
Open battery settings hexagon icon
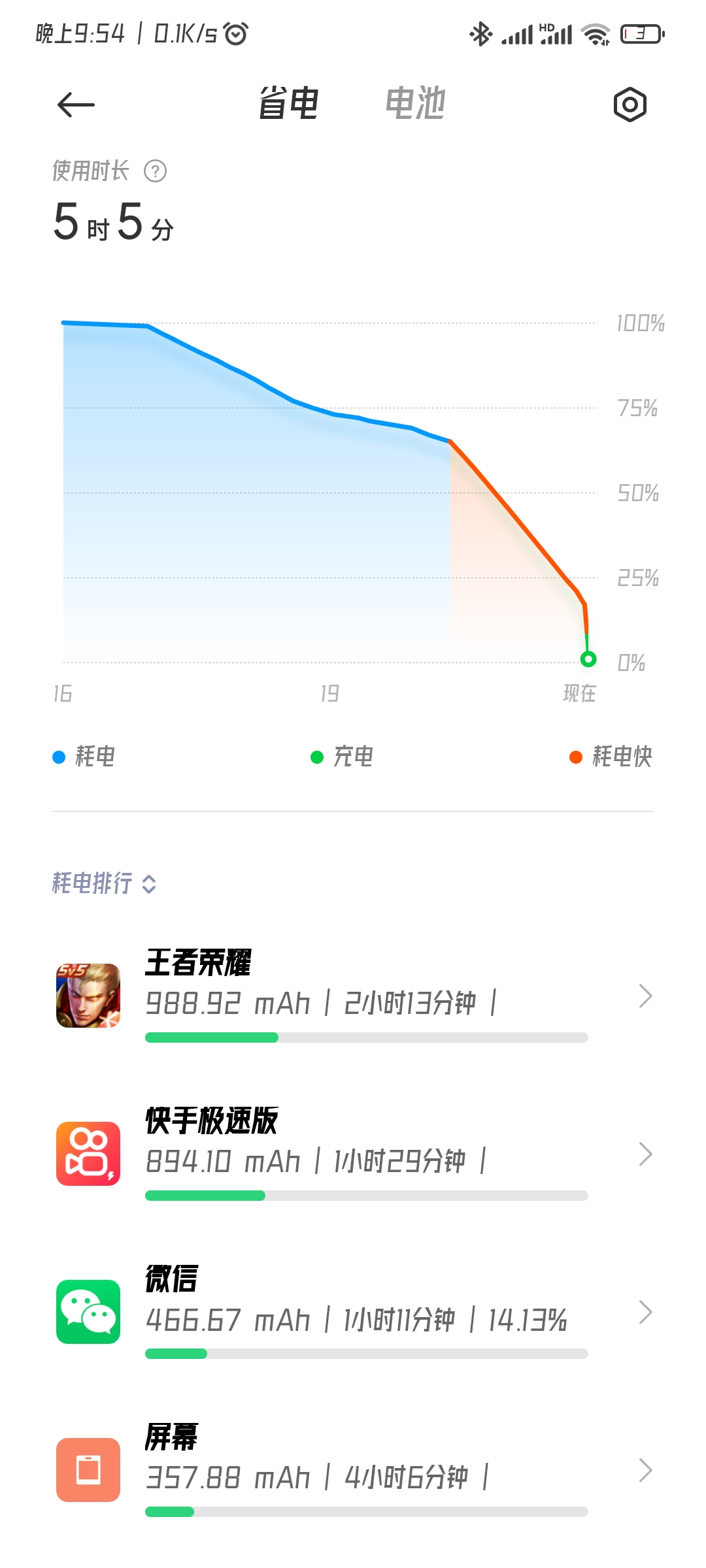[630, 105]
